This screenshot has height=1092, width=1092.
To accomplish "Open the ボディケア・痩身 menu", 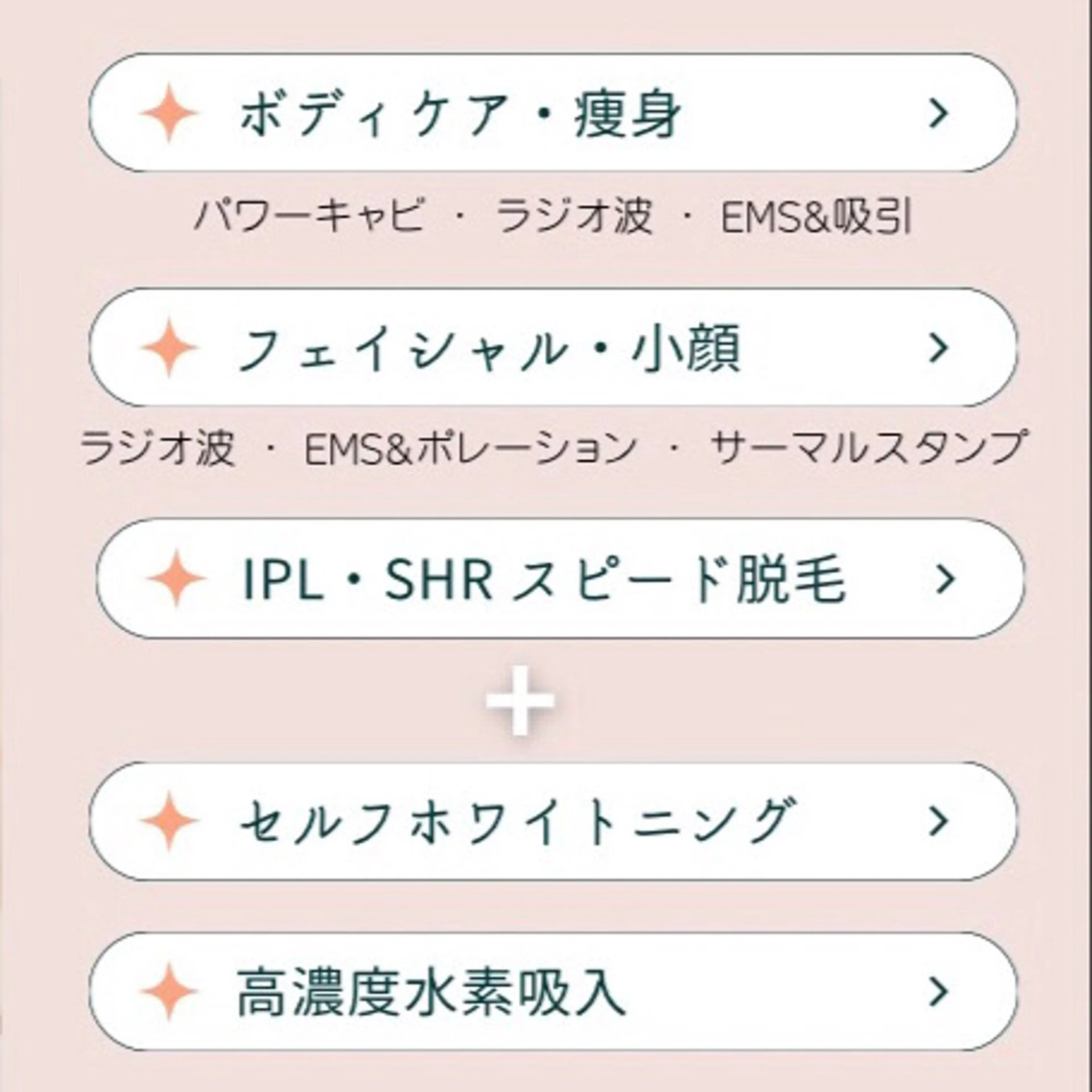I will [x=553, y=113].
